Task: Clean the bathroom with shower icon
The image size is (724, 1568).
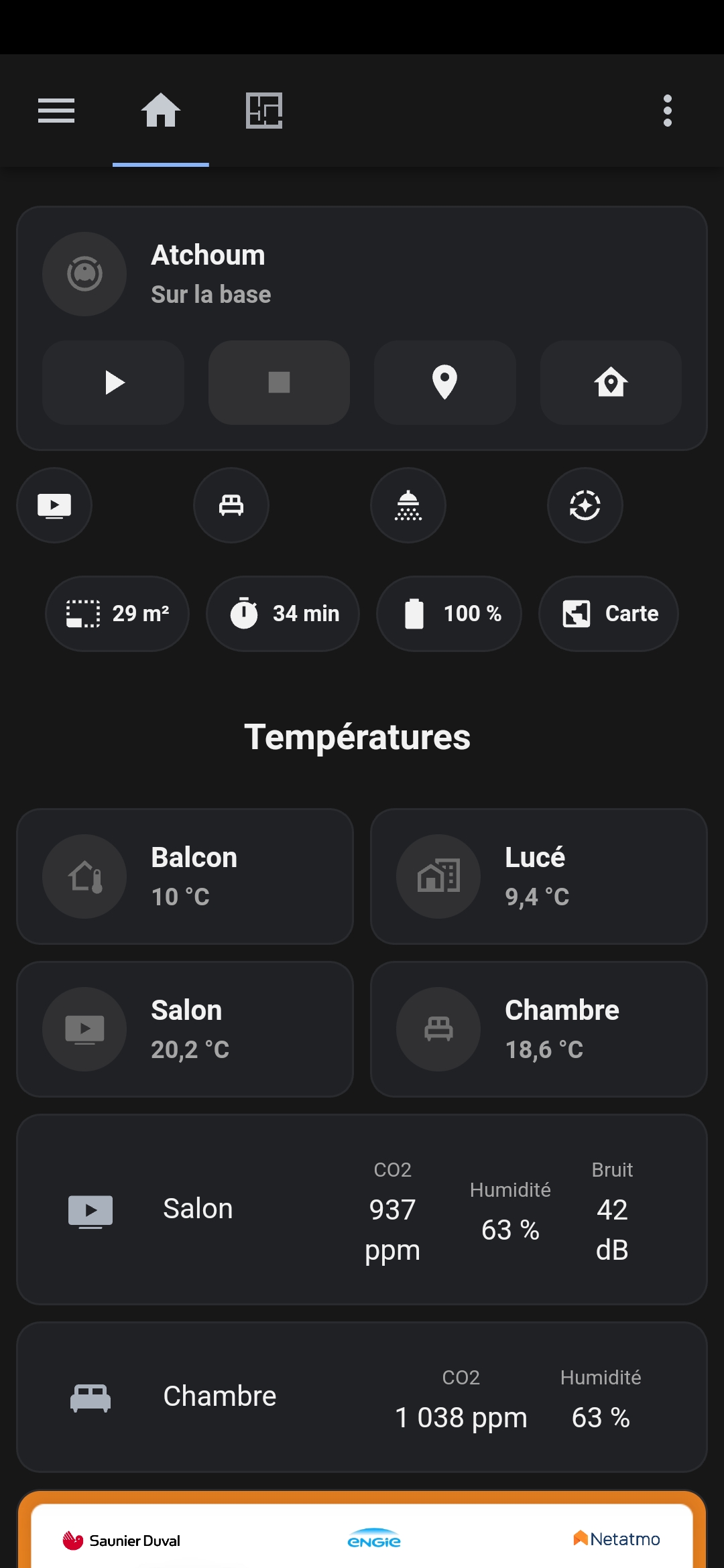Action: pos(408,505)
